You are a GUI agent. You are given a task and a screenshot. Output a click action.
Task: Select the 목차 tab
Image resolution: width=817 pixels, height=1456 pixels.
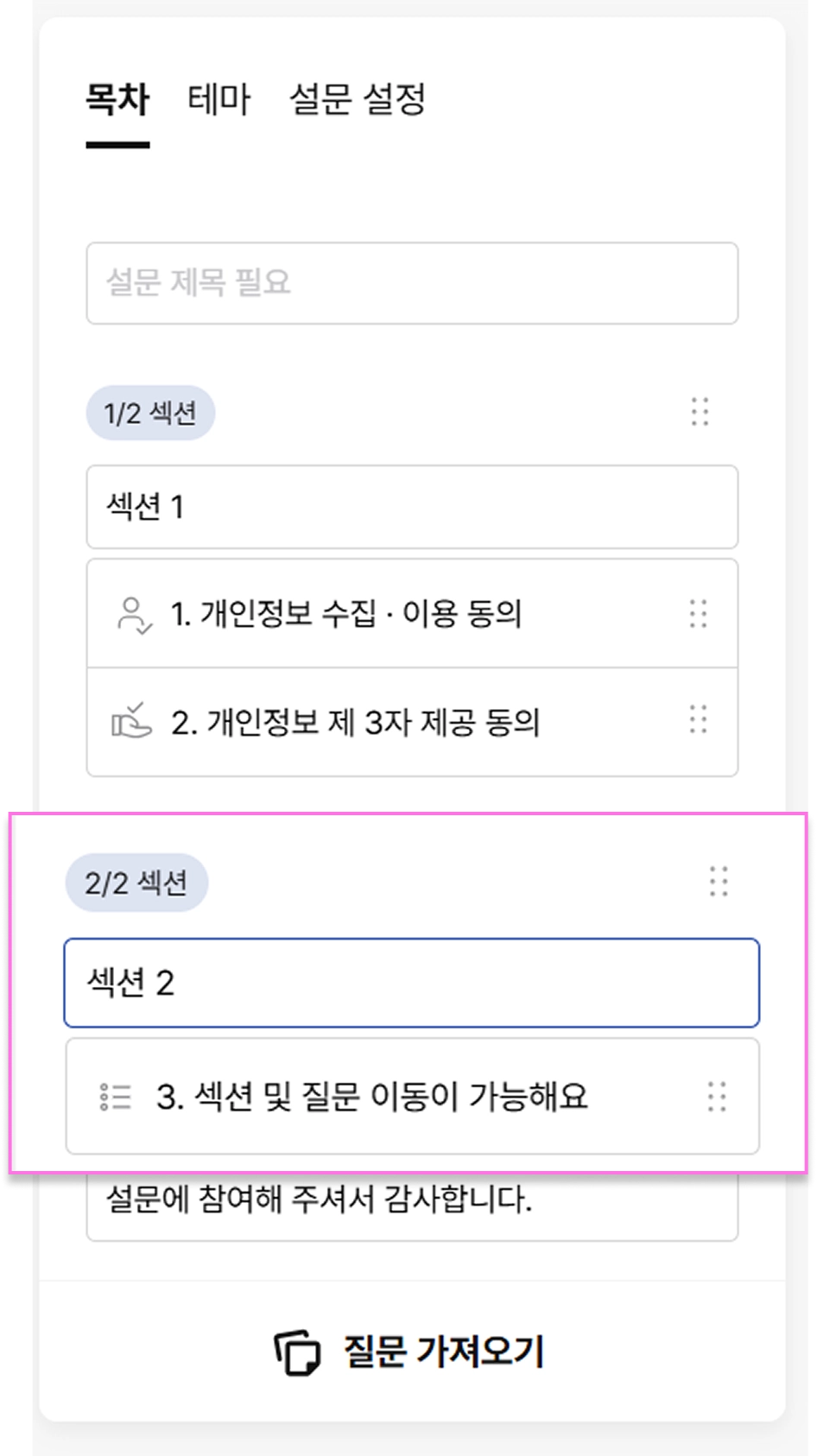tap(117, 99)
